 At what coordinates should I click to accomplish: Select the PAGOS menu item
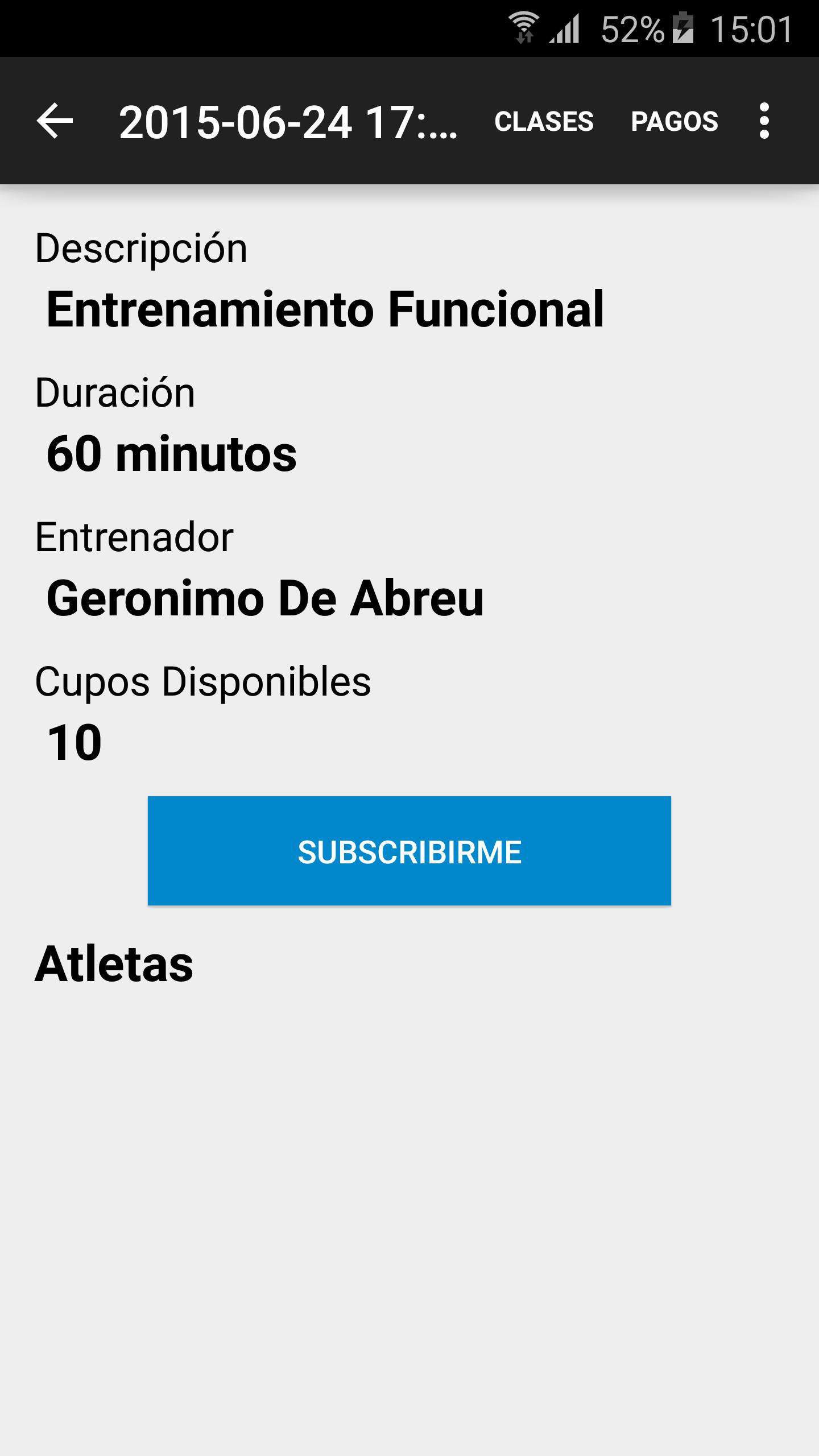click(675, 121)
